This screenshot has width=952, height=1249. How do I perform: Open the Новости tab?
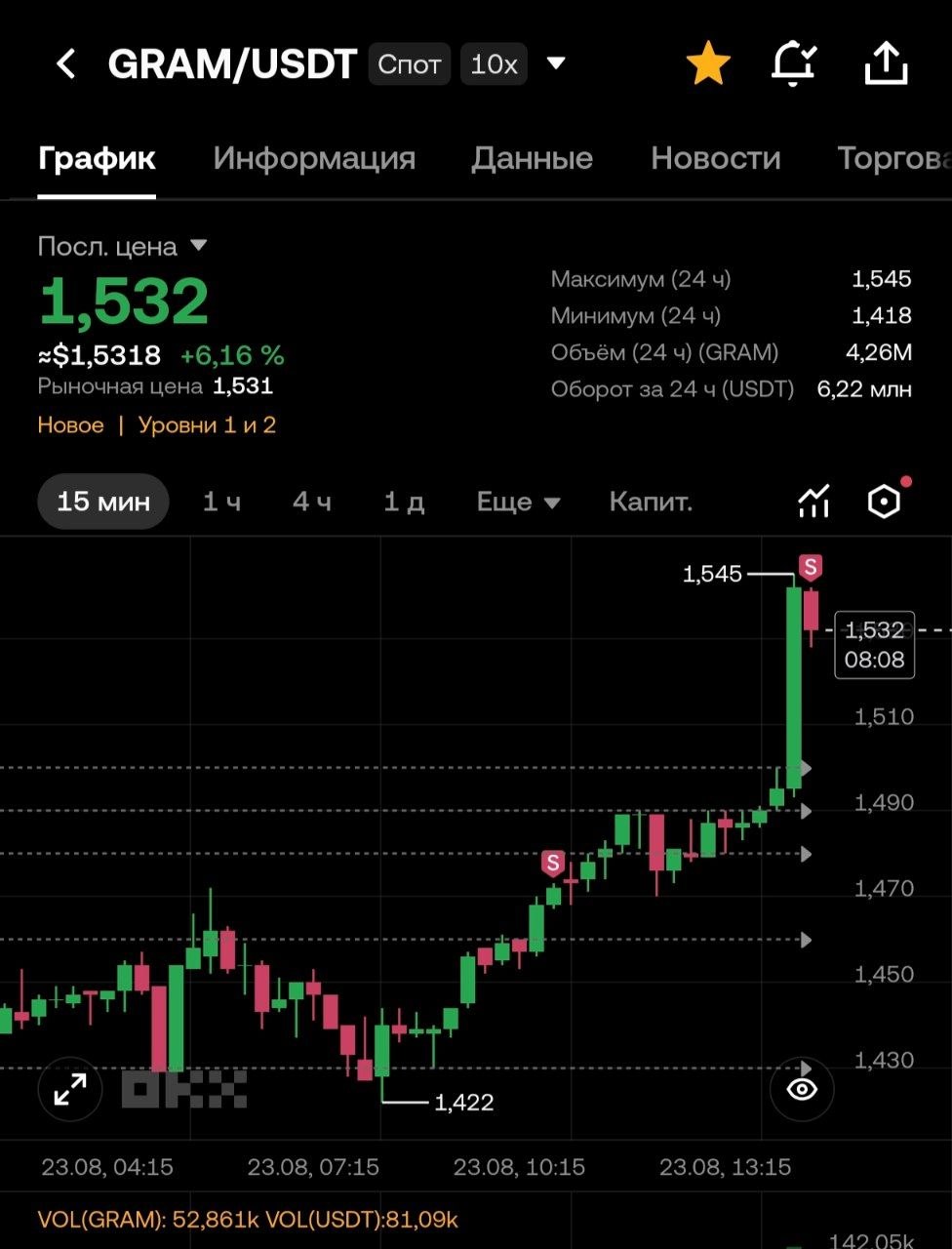pos(716,158)
